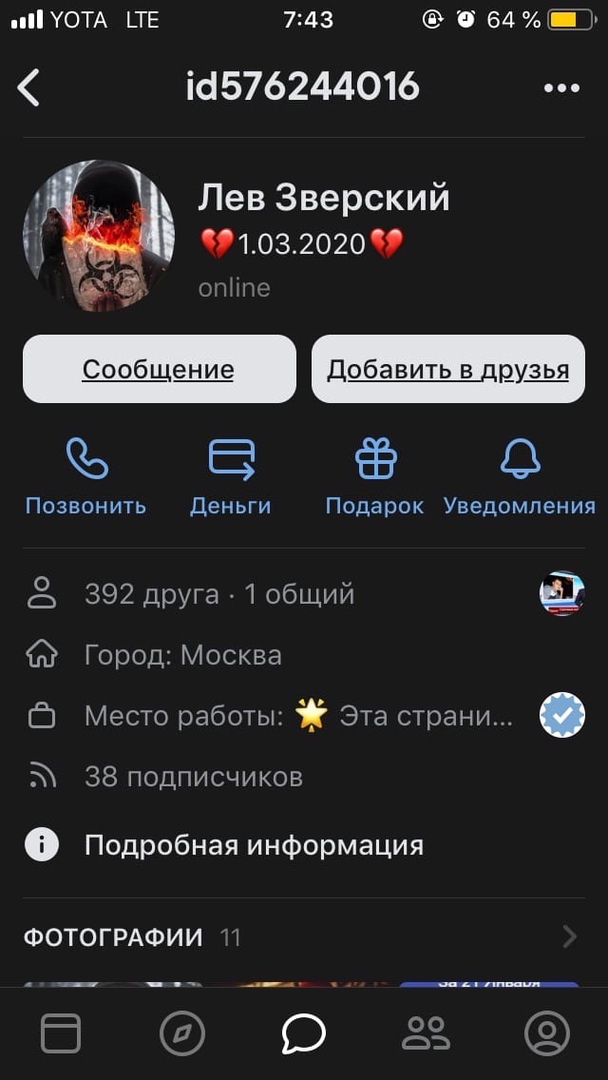Switch to the messages tab

click(x=304, y=1033)
